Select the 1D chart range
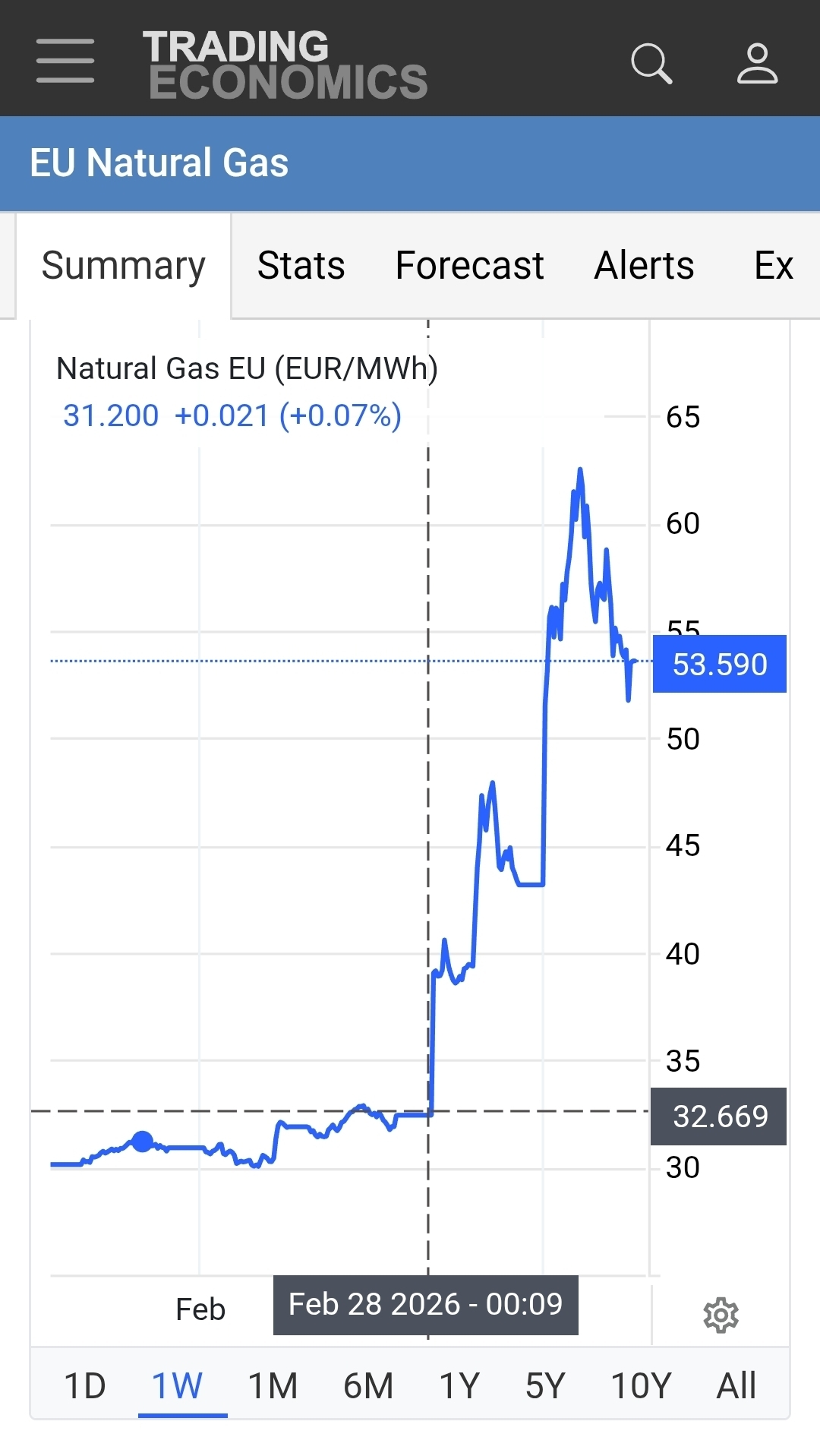This screenshot has height=1456, width=820. (84, 1386)
